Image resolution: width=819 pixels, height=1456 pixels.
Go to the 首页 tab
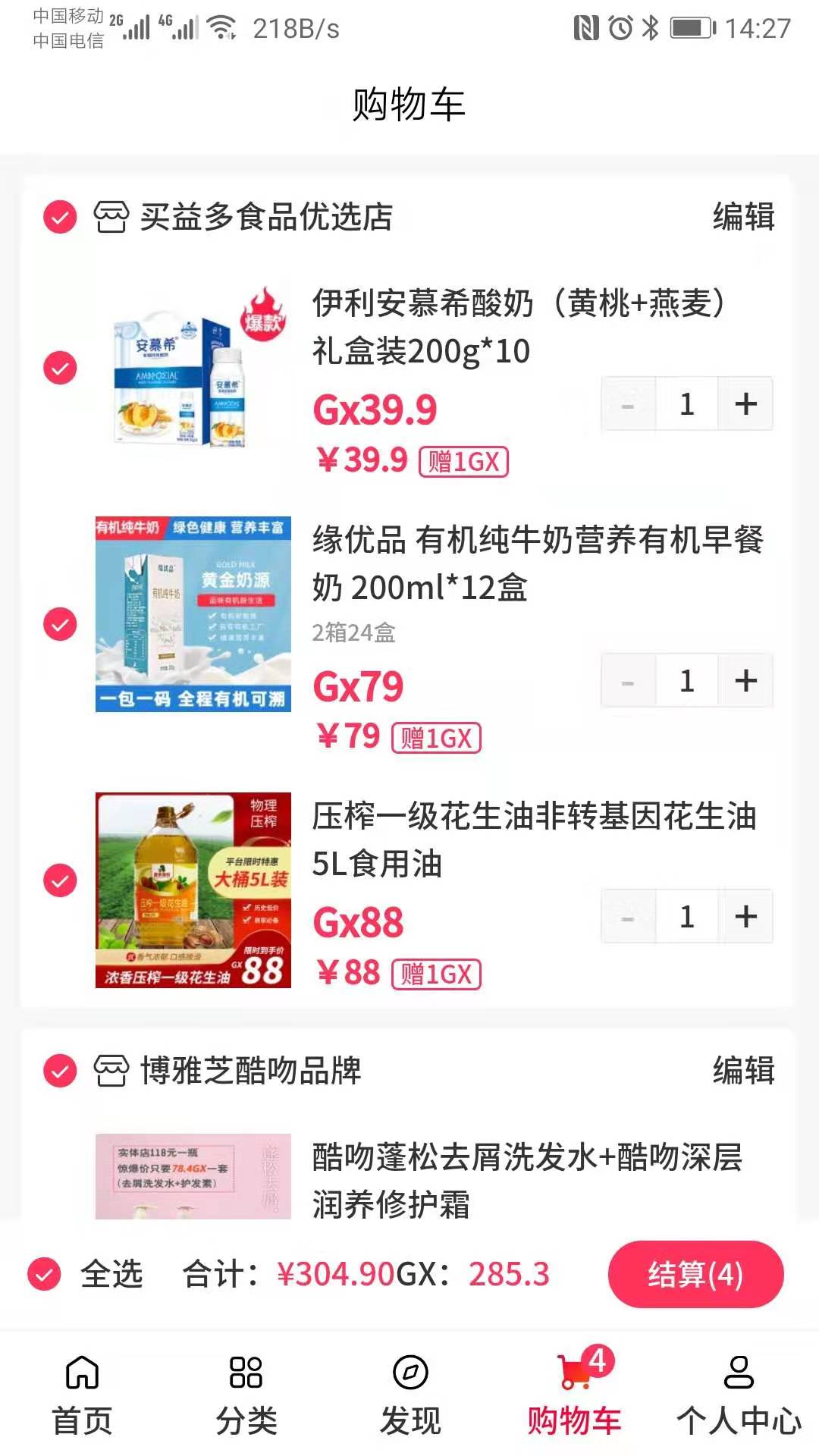[82, 1394]
